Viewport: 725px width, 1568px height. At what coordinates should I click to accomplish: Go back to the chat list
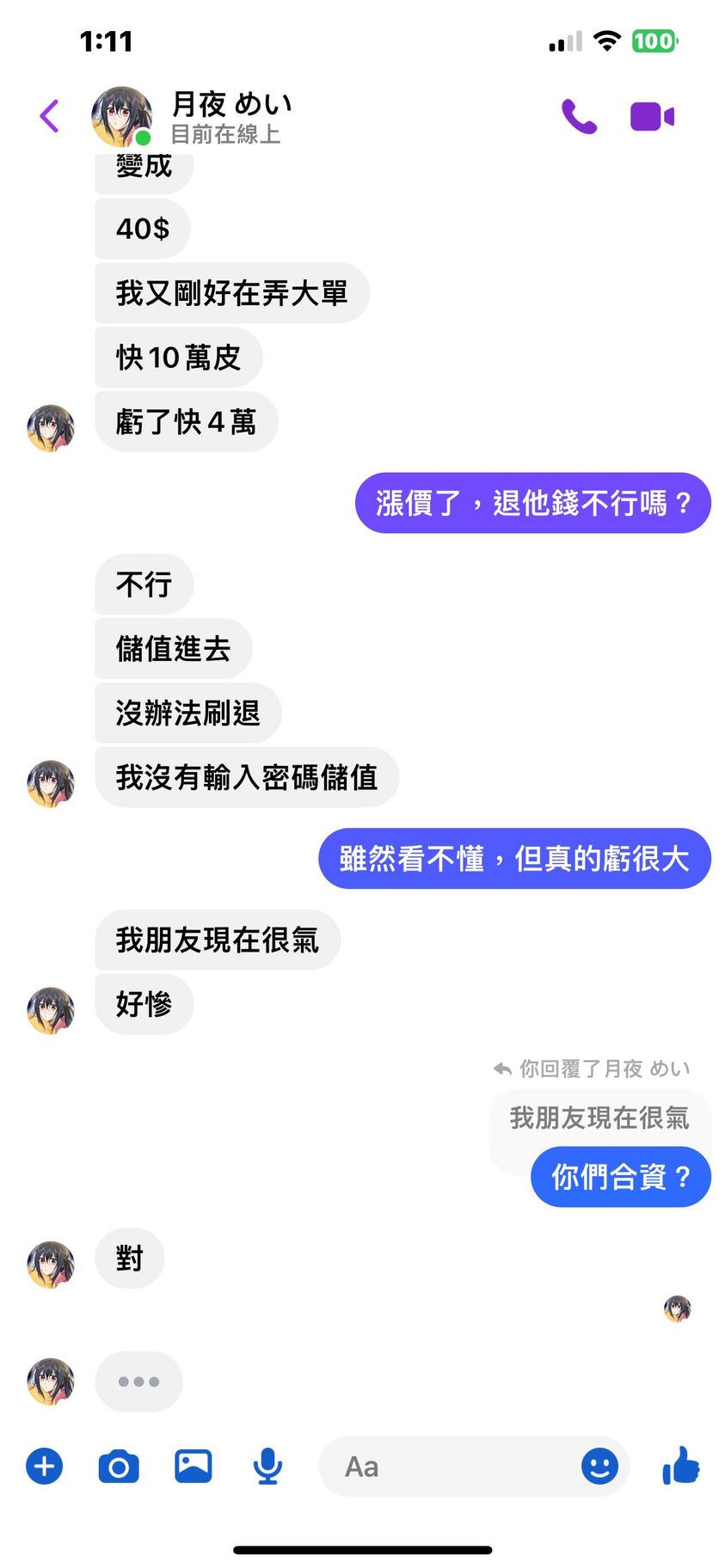pos(50,116)
